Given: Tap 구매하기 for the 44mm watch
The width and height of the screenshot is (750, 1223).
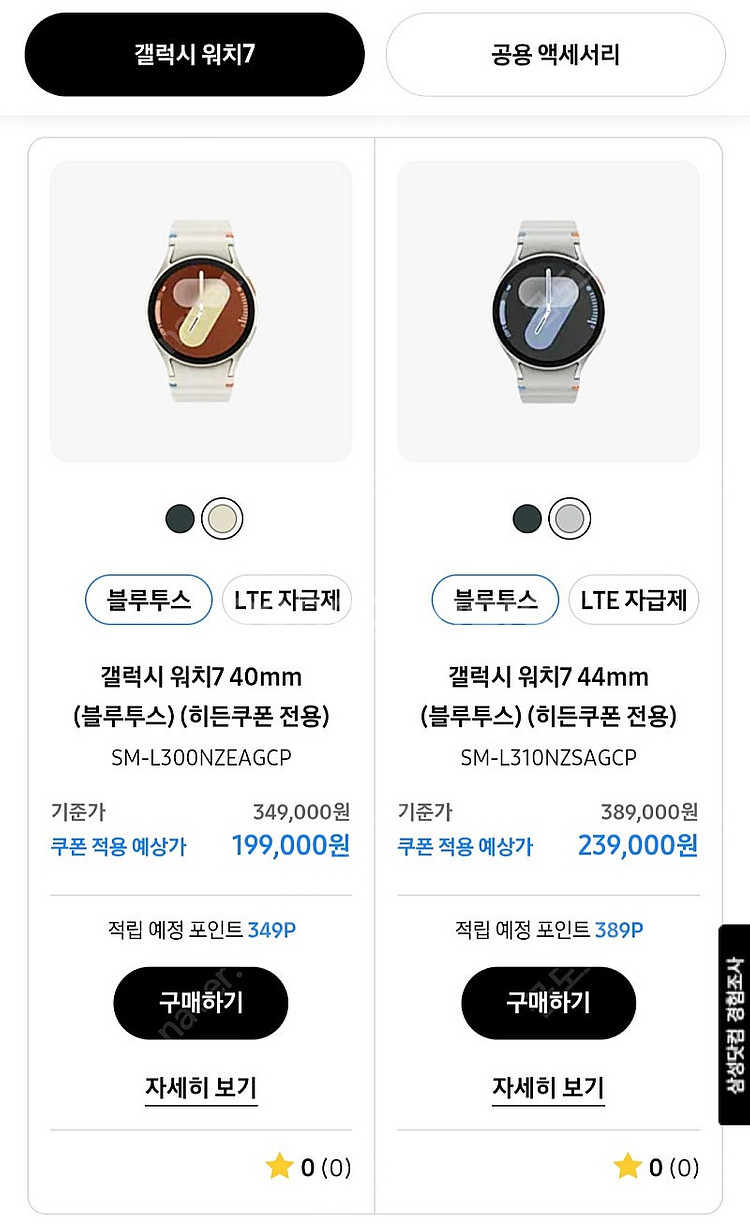Looking at the screenshot, I should 548,1002.
